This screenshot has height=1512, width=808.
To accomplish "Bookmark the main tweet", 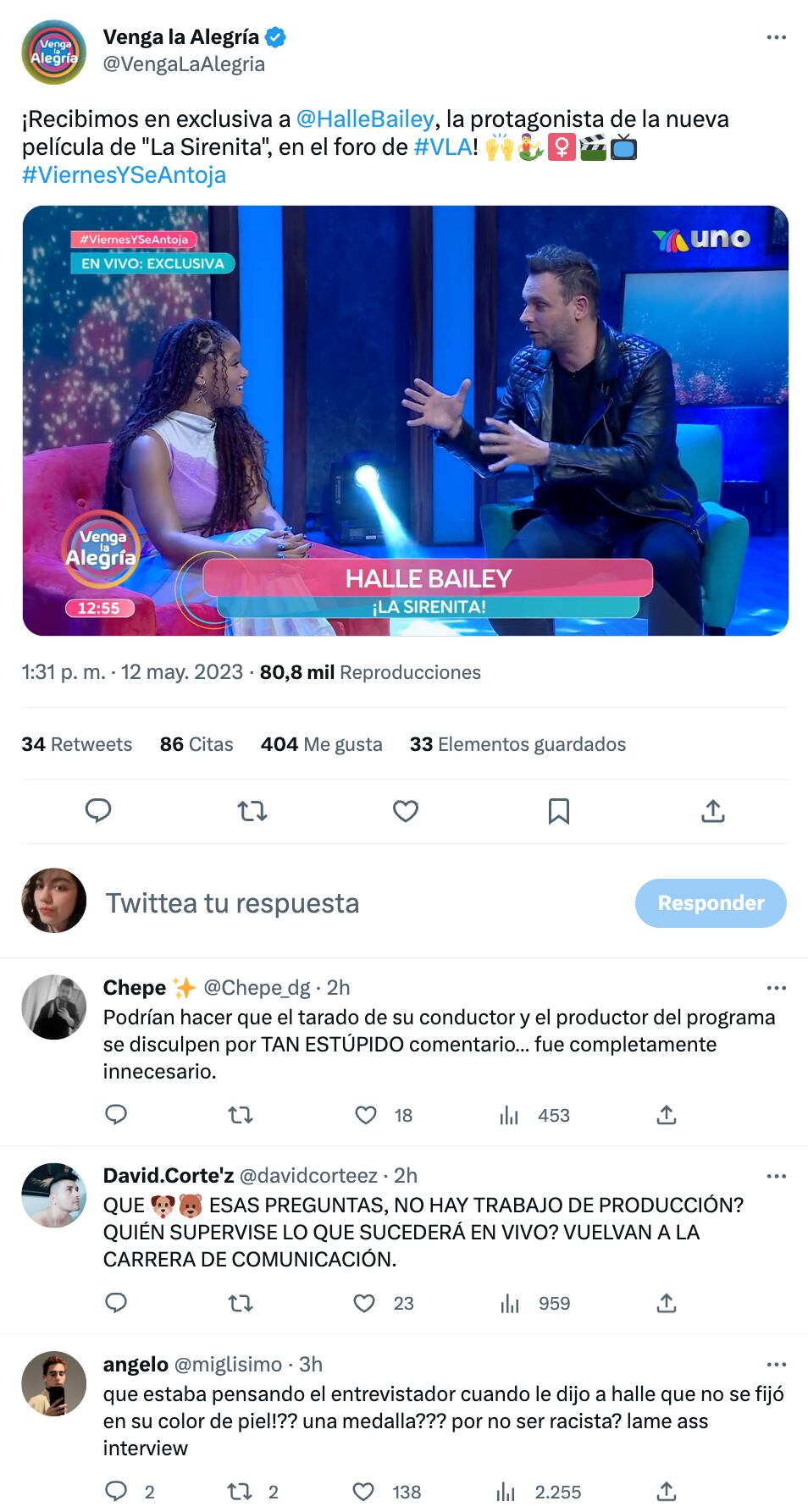I will point(557,810).
